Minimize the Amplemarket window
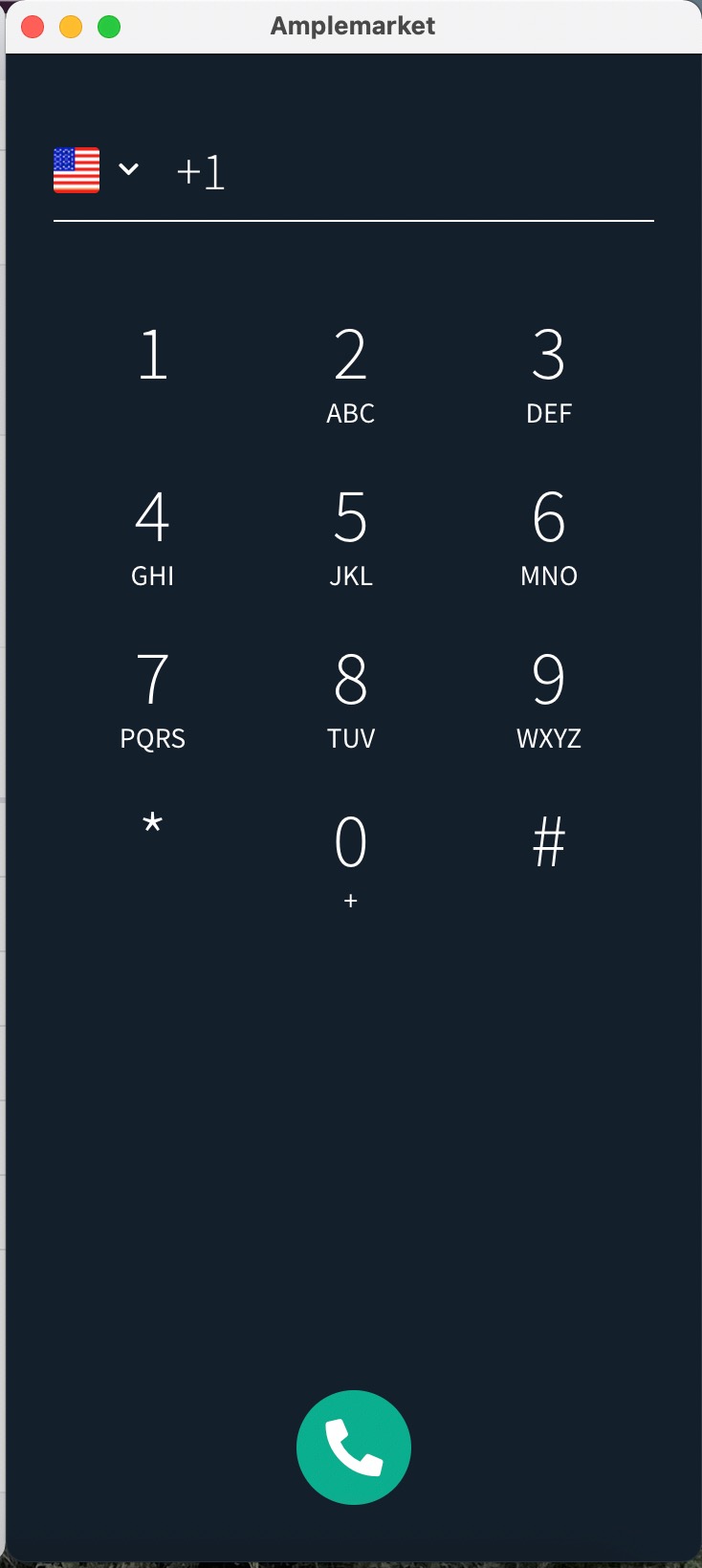 coord(71,27)
